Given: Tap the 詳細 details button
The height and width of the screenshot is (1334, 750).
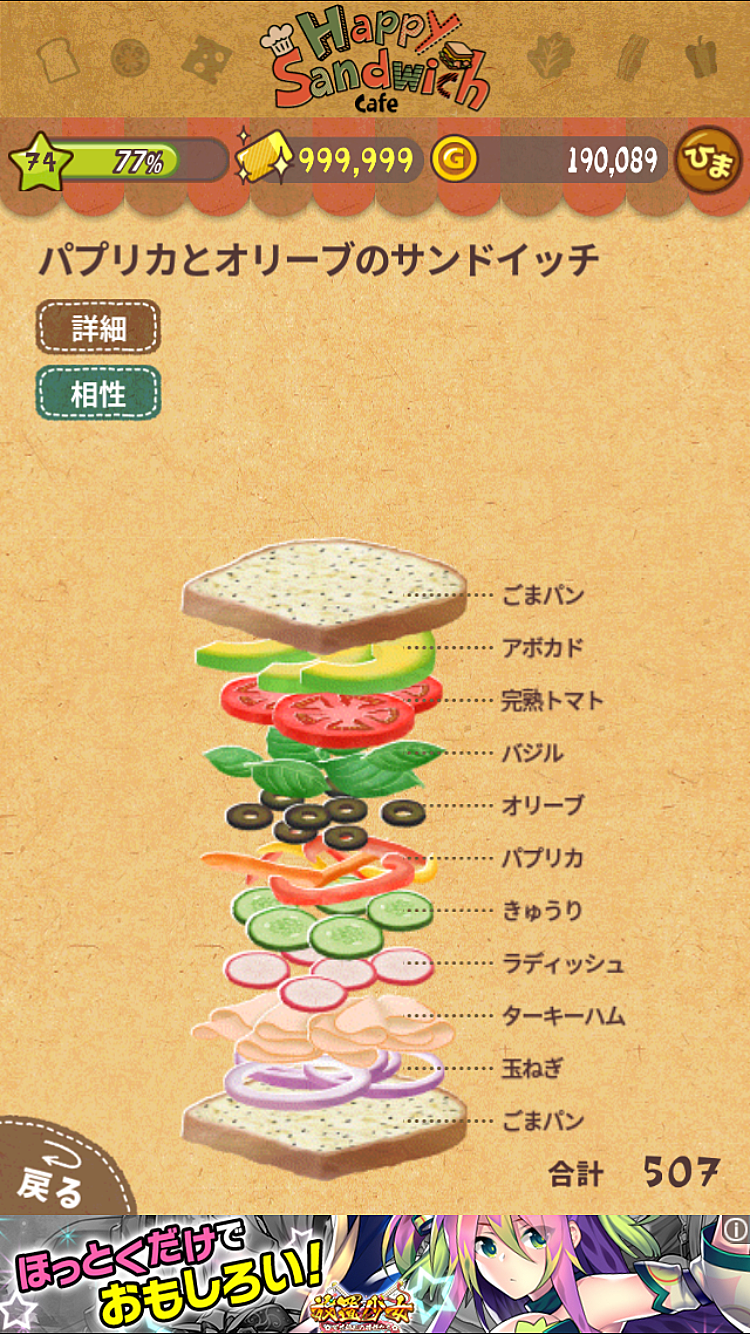Looking at the screenshot, I should pos(98,328).
